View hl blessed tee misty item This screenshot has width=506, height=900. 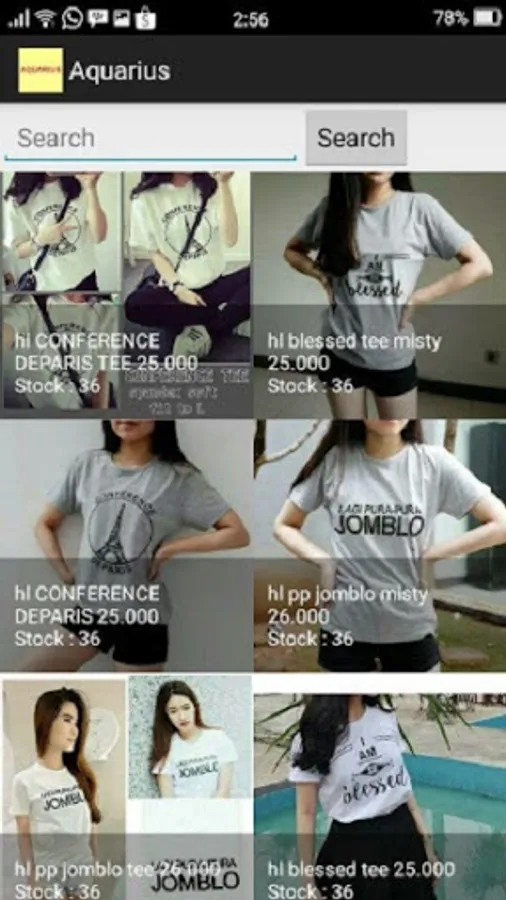380,295
